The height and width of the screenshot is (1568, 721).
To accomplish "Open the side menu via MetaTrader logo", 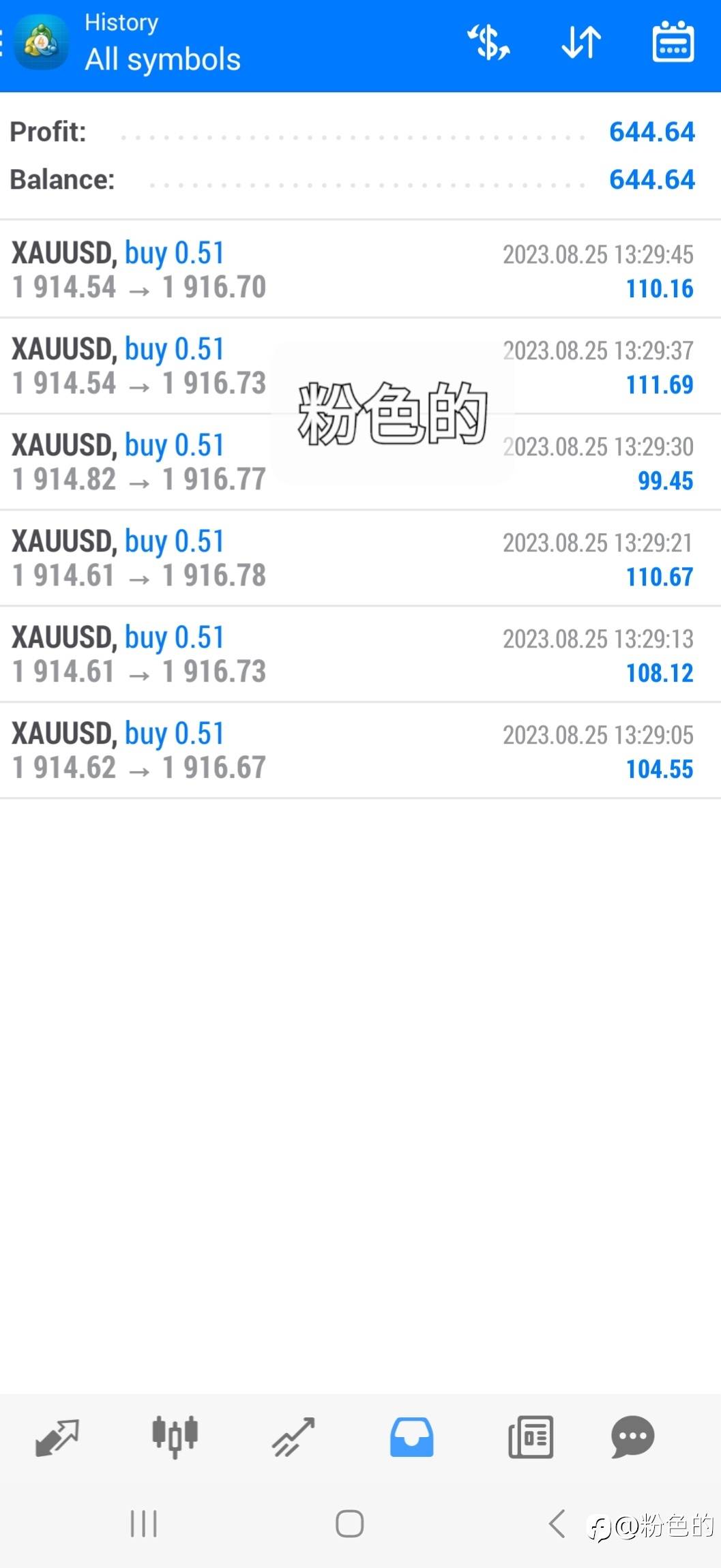I will coord(40,44).
